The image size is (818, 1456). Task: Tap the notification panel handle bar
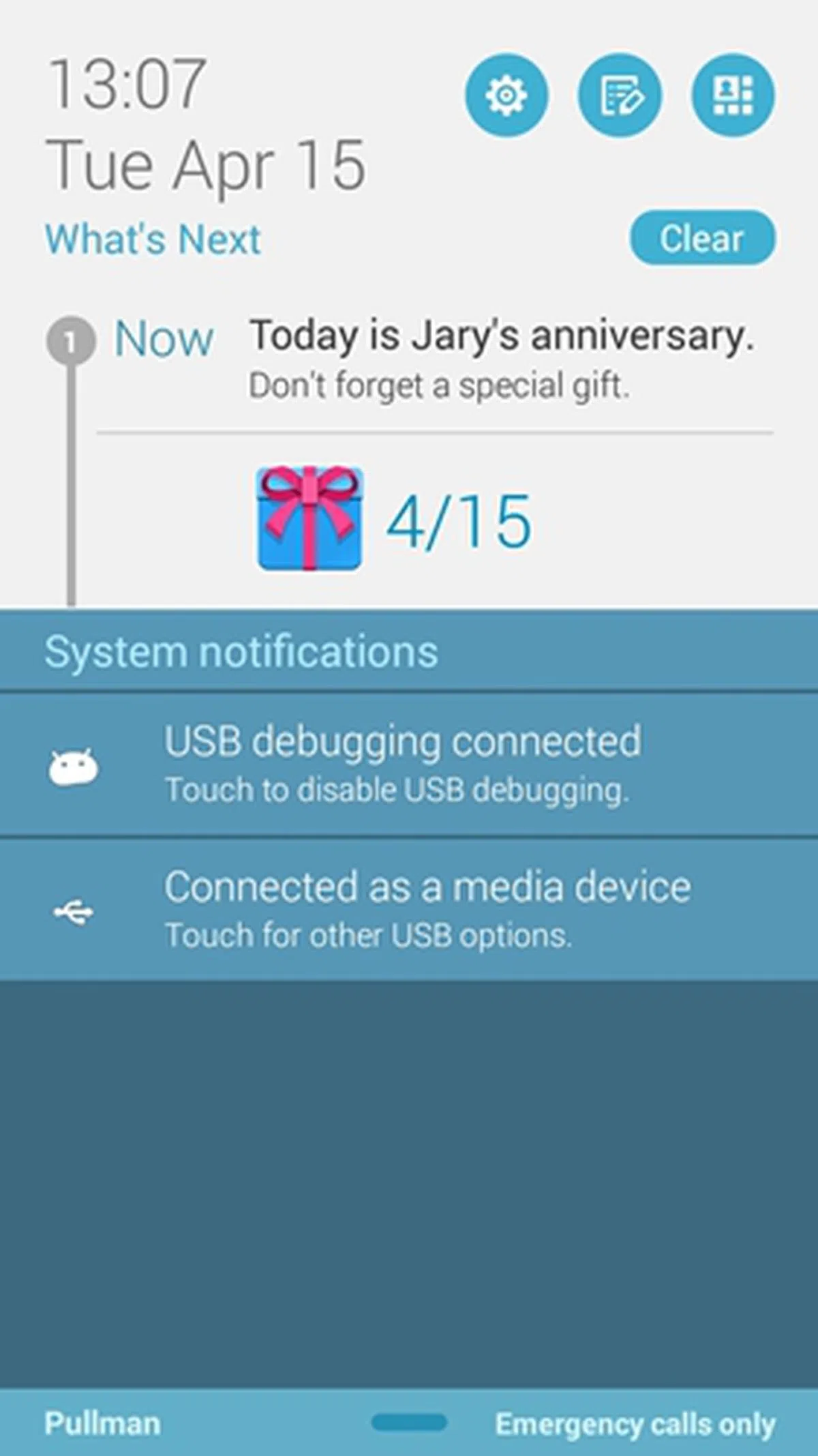coord(409,1423)
